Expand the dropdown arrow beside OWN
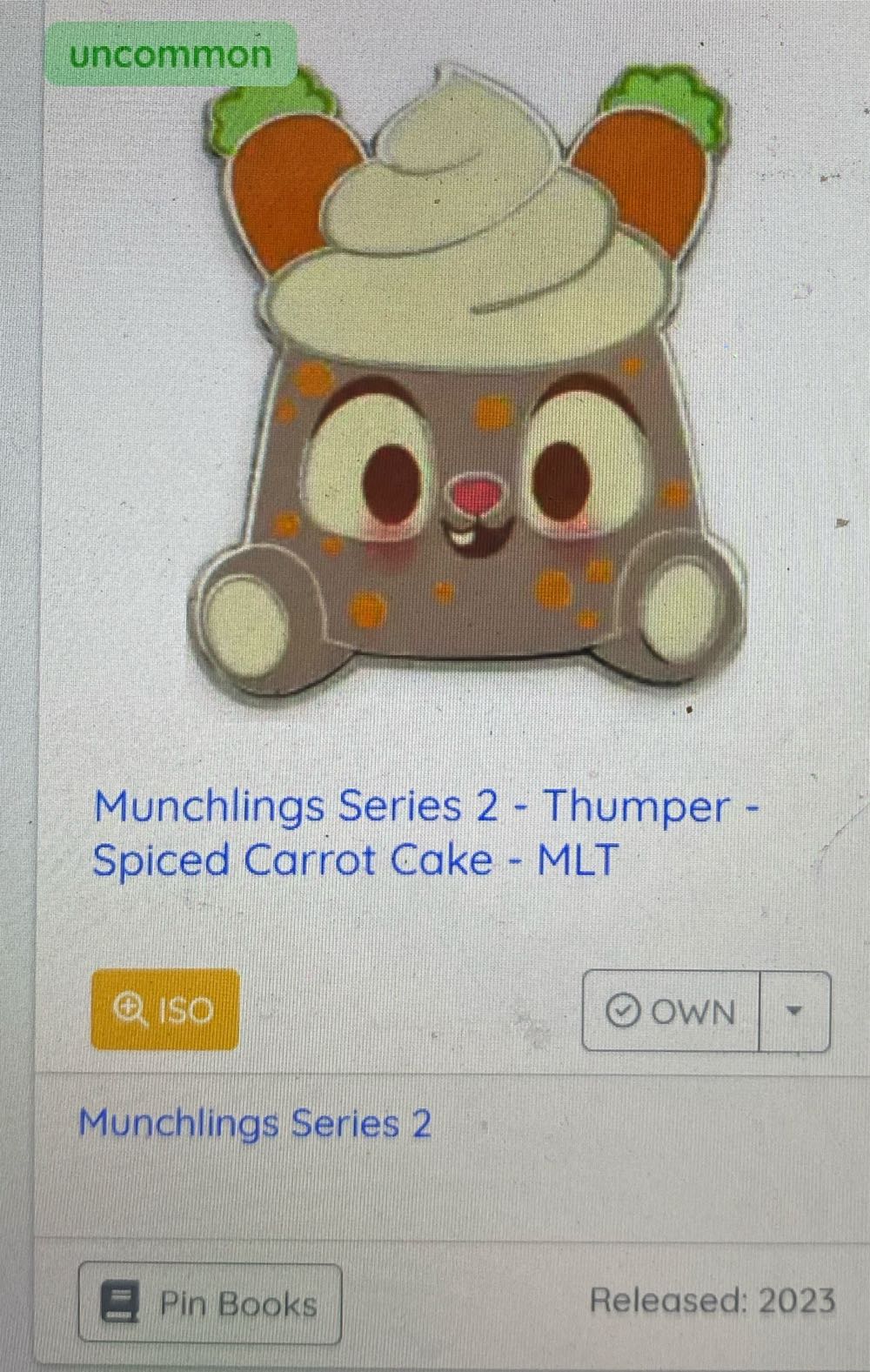This screenshot has width=870, height=1372. click(x=793, y=1012)
